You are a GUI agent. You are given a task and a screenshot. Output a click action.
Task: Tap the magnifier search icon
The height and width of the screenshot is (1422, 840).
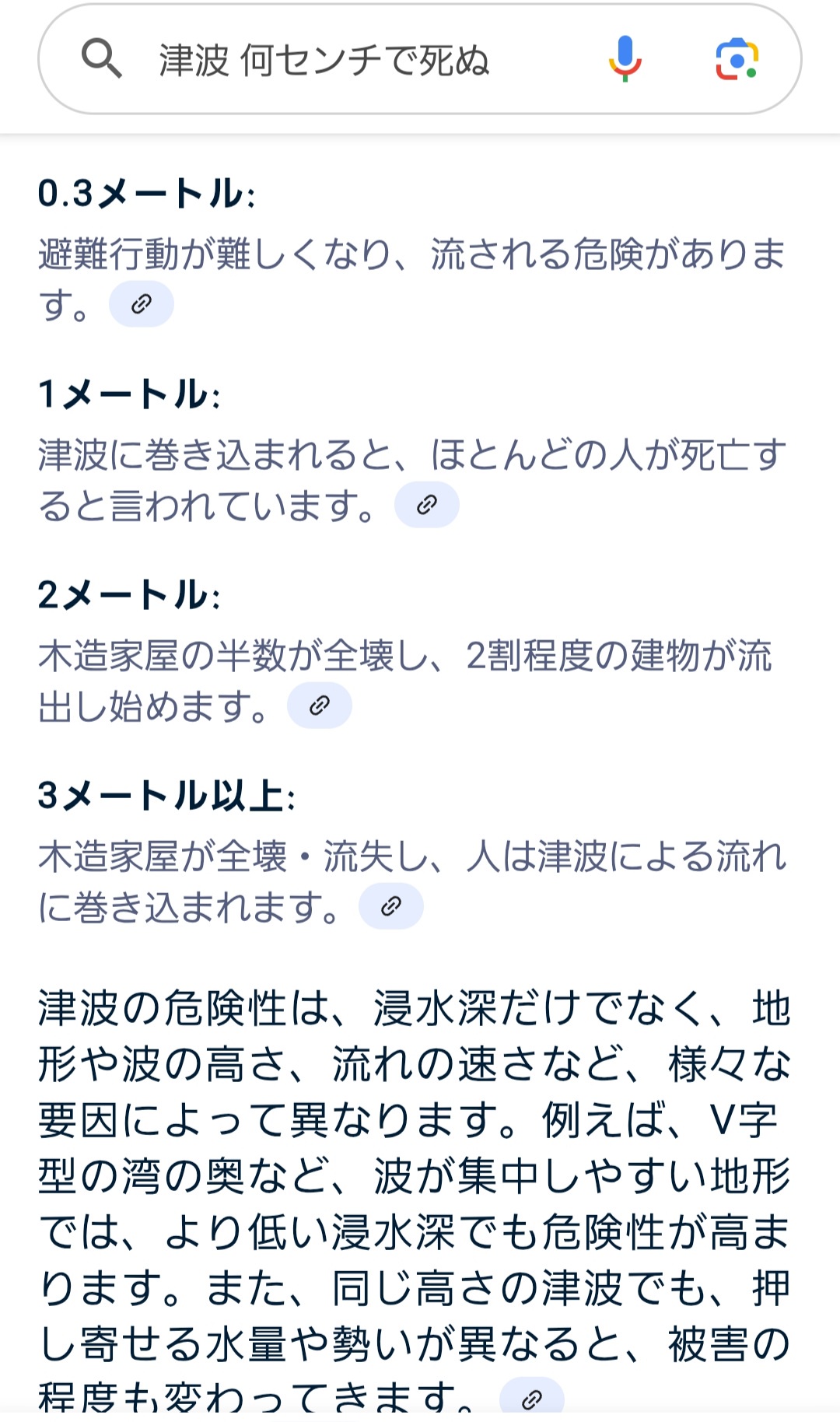102,58
